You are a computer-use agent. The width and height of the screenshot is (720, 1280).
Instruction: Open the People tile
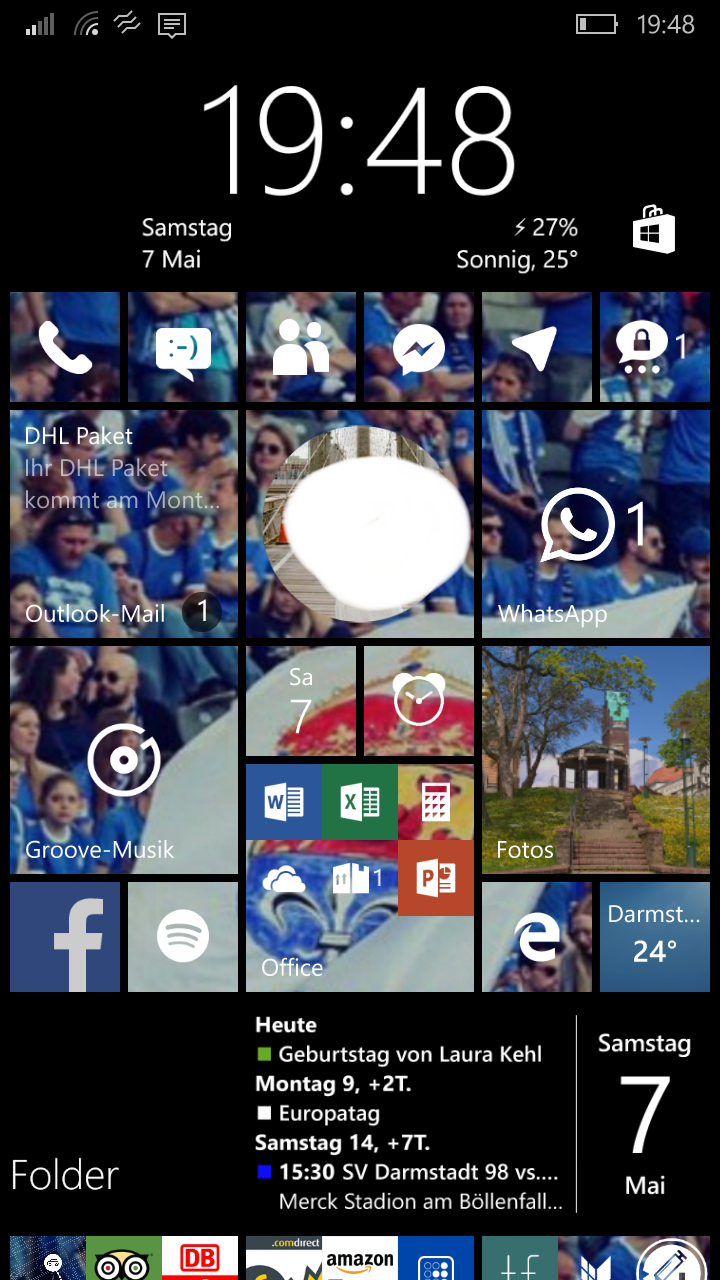click(301, 347)
